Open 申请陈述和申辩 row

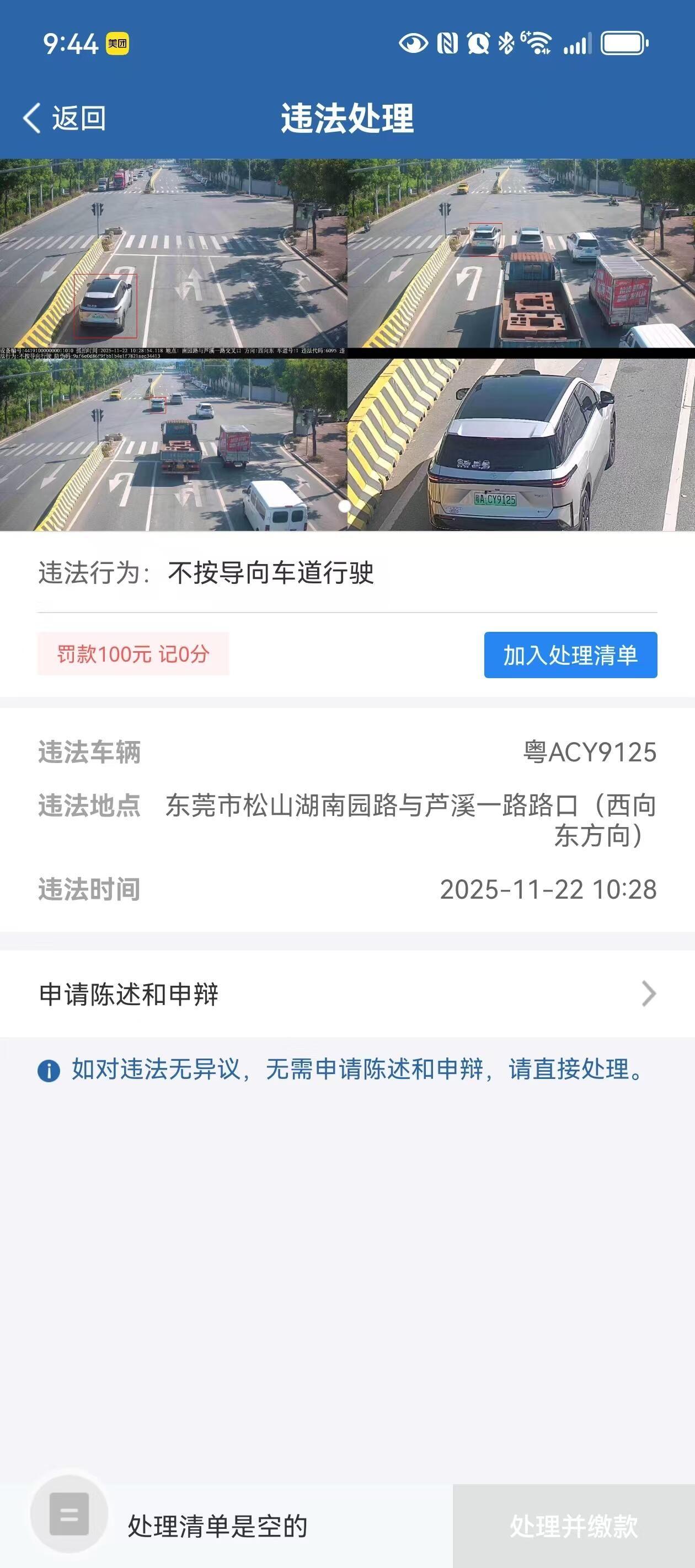(x=347, y=995)
